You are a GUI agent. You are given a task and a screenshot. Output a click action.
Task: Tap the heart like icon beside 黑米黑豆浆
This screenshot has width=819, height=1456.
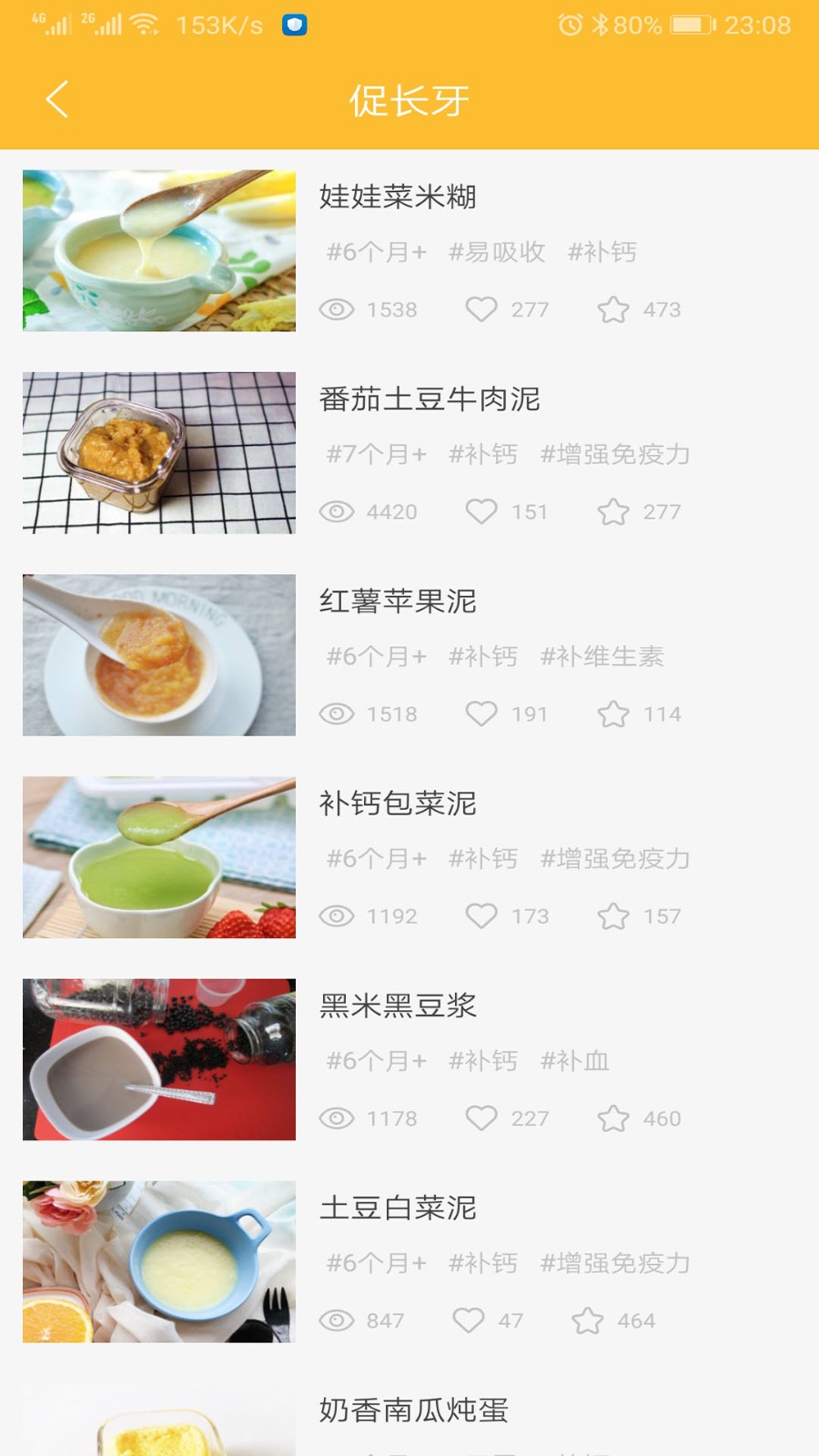(482, 1117)
